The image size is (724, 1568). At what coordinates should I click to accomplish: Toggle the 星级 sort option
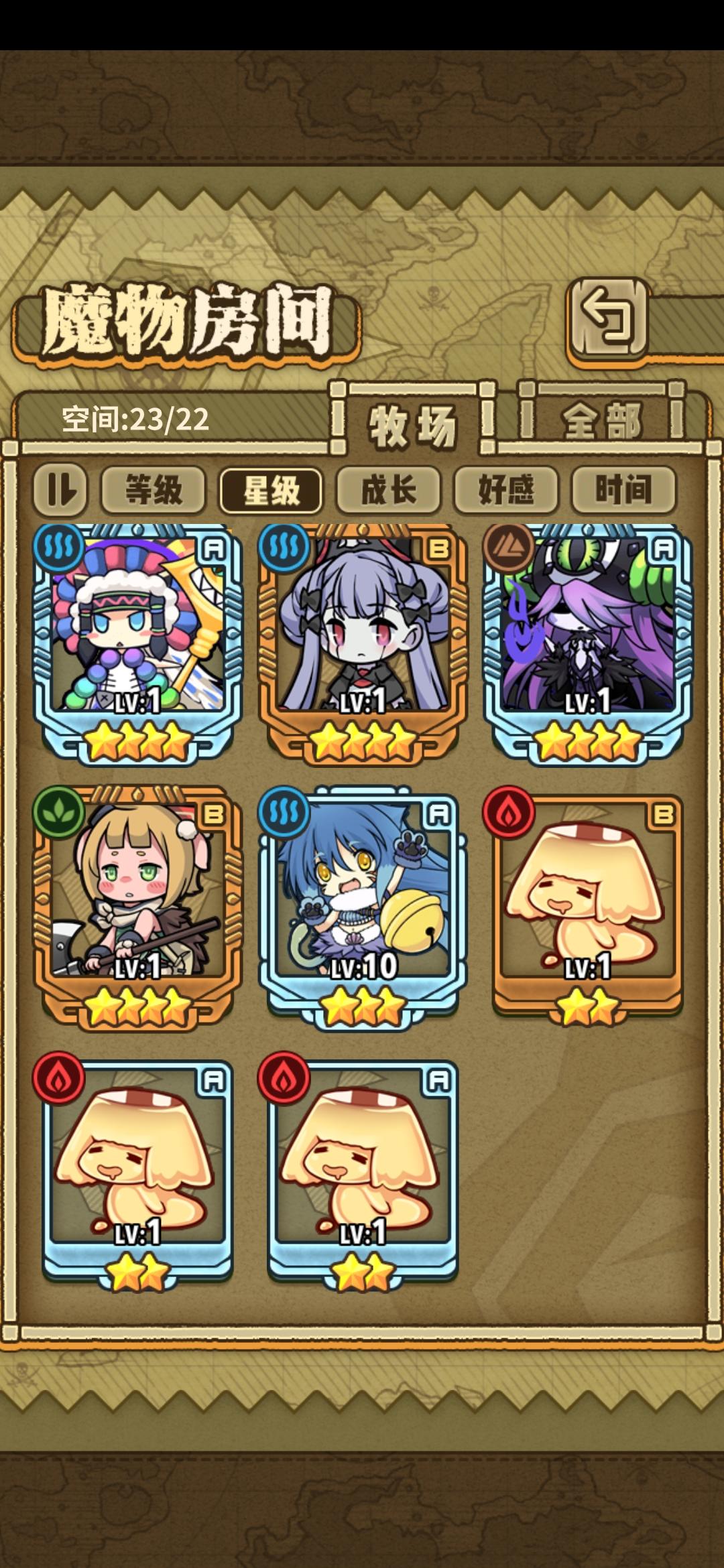click(x=271, y=491)
